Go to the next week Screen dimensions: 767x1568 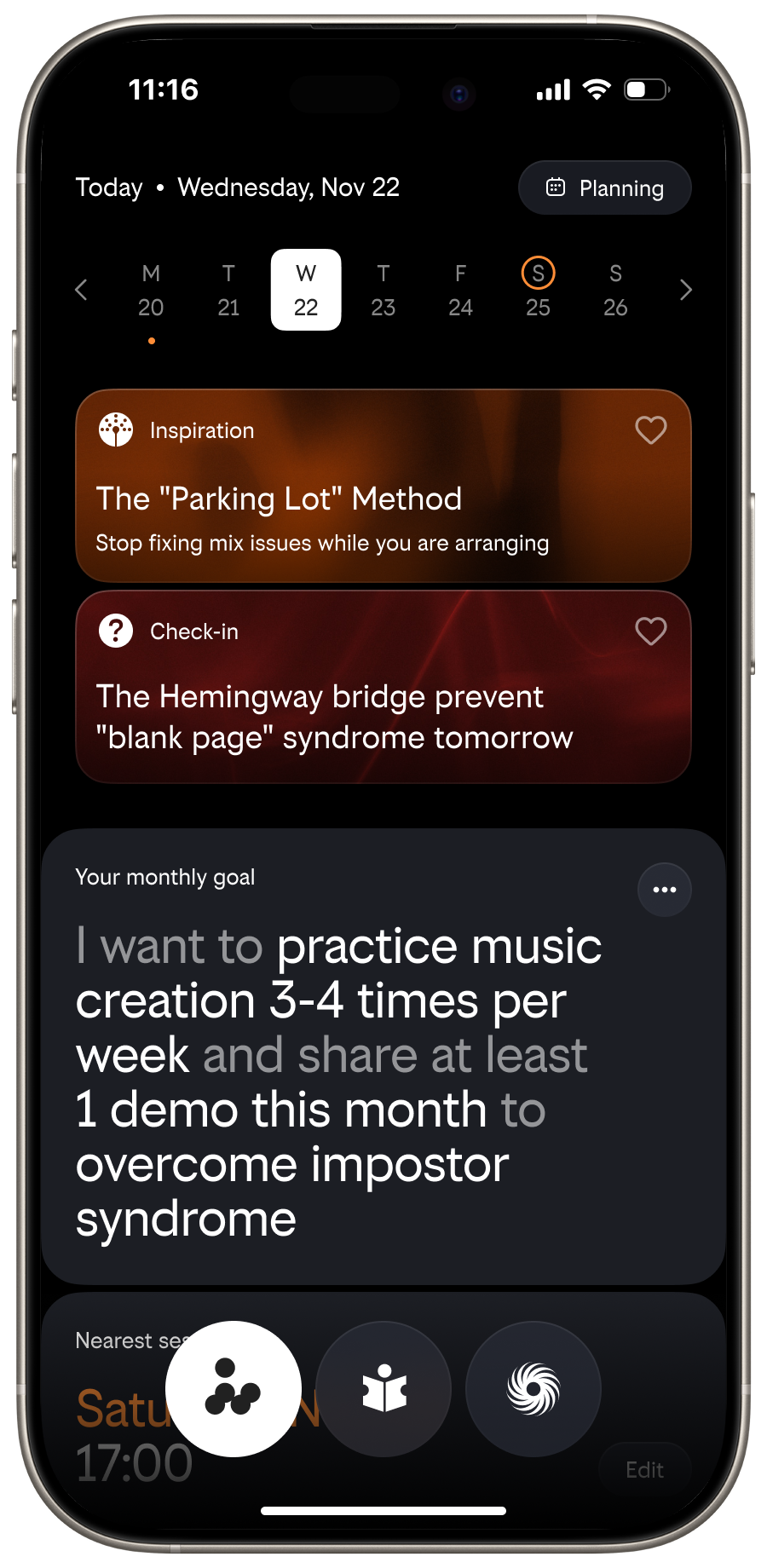tap(685, 290)
